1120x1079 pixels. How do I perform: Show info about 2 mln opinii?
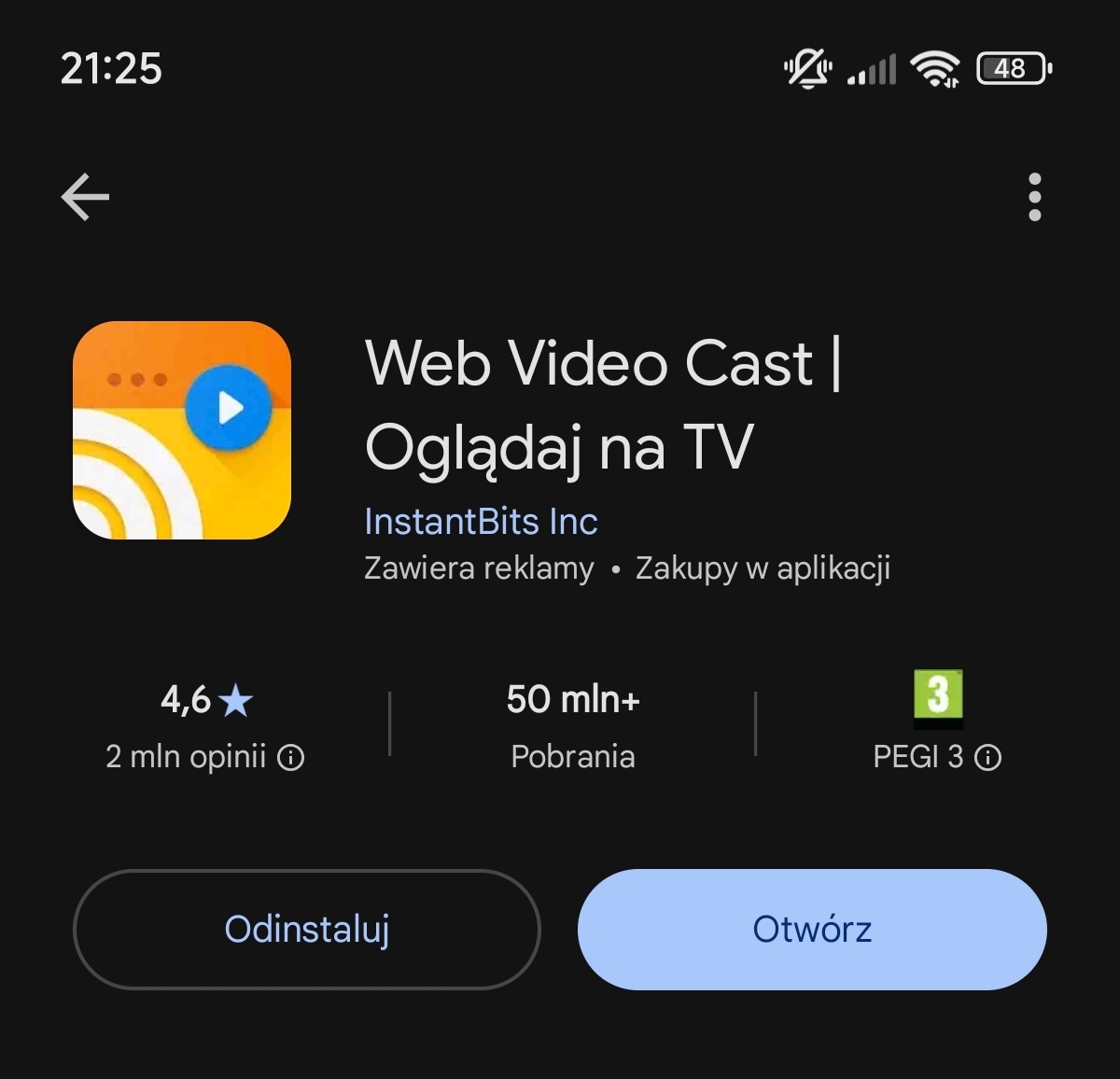[292, 757]
